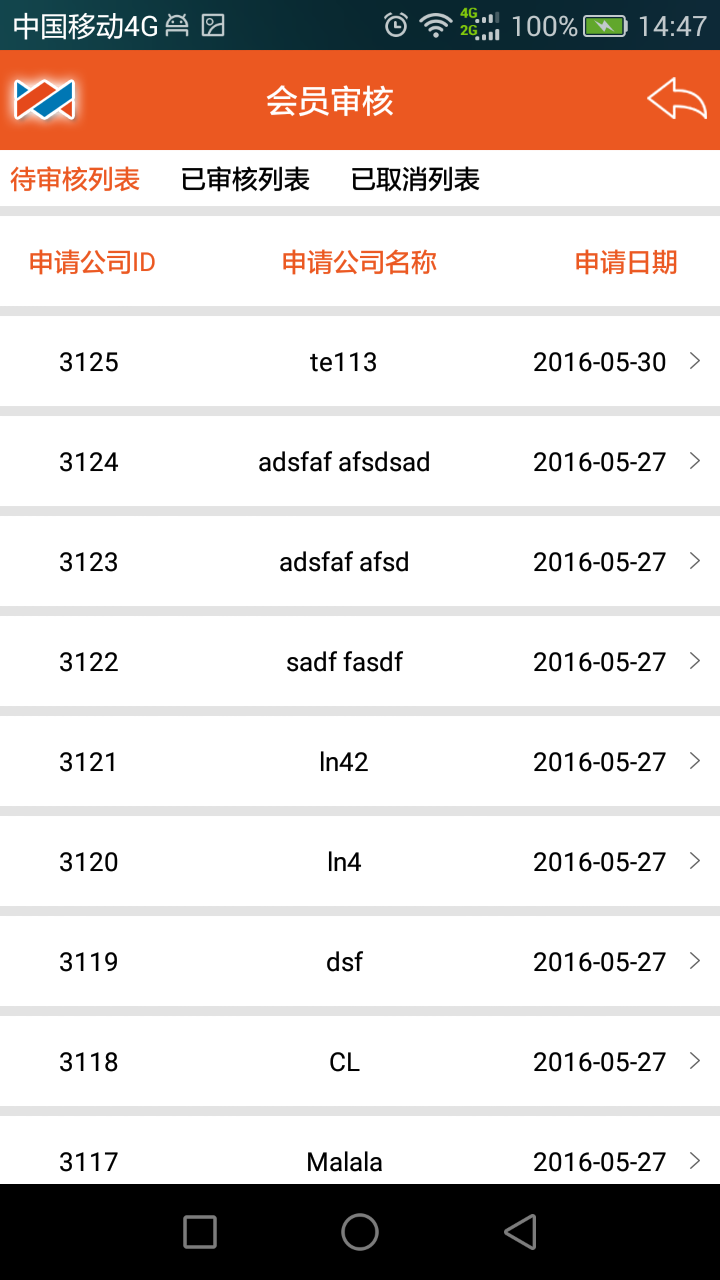
Task: Switch to the 已审核列表 tab
Action: tap(245, 179)
